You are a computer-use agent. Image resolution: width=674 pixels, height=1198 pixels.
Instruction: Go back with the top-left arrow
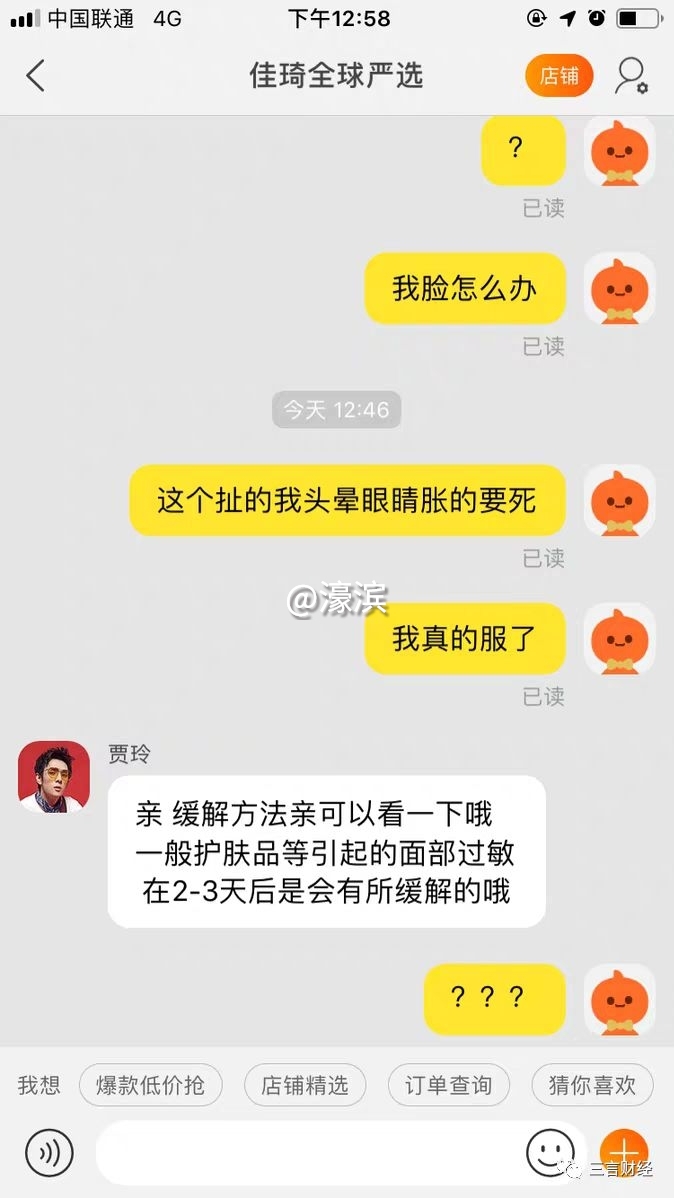click(36, 76)
